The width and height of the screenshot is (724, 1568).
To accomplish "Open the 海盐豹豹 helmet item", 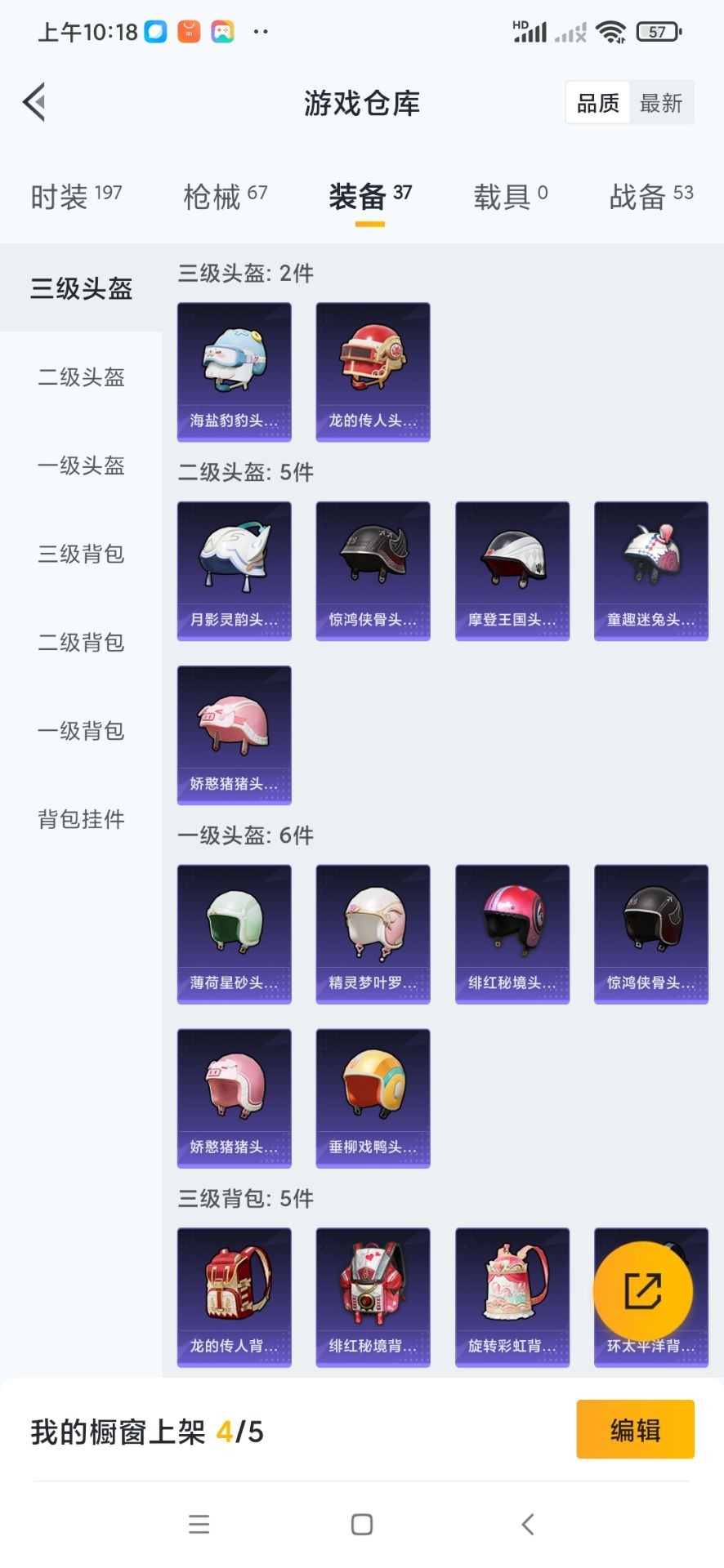I will [x=235, y=372].
